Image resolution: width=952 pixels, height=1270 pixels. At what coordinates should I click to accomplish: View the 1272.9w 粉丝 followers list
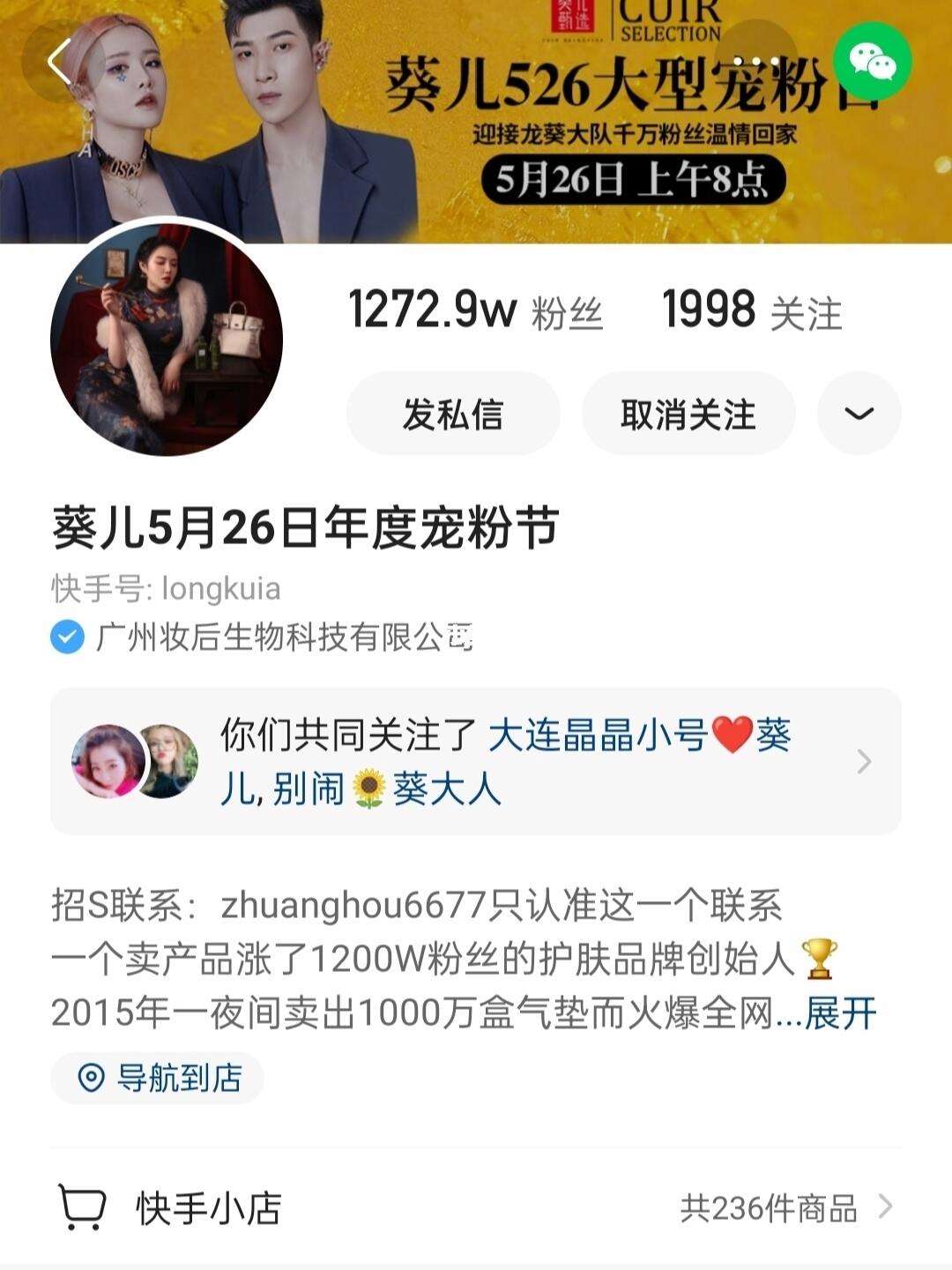tap(475, 310)
